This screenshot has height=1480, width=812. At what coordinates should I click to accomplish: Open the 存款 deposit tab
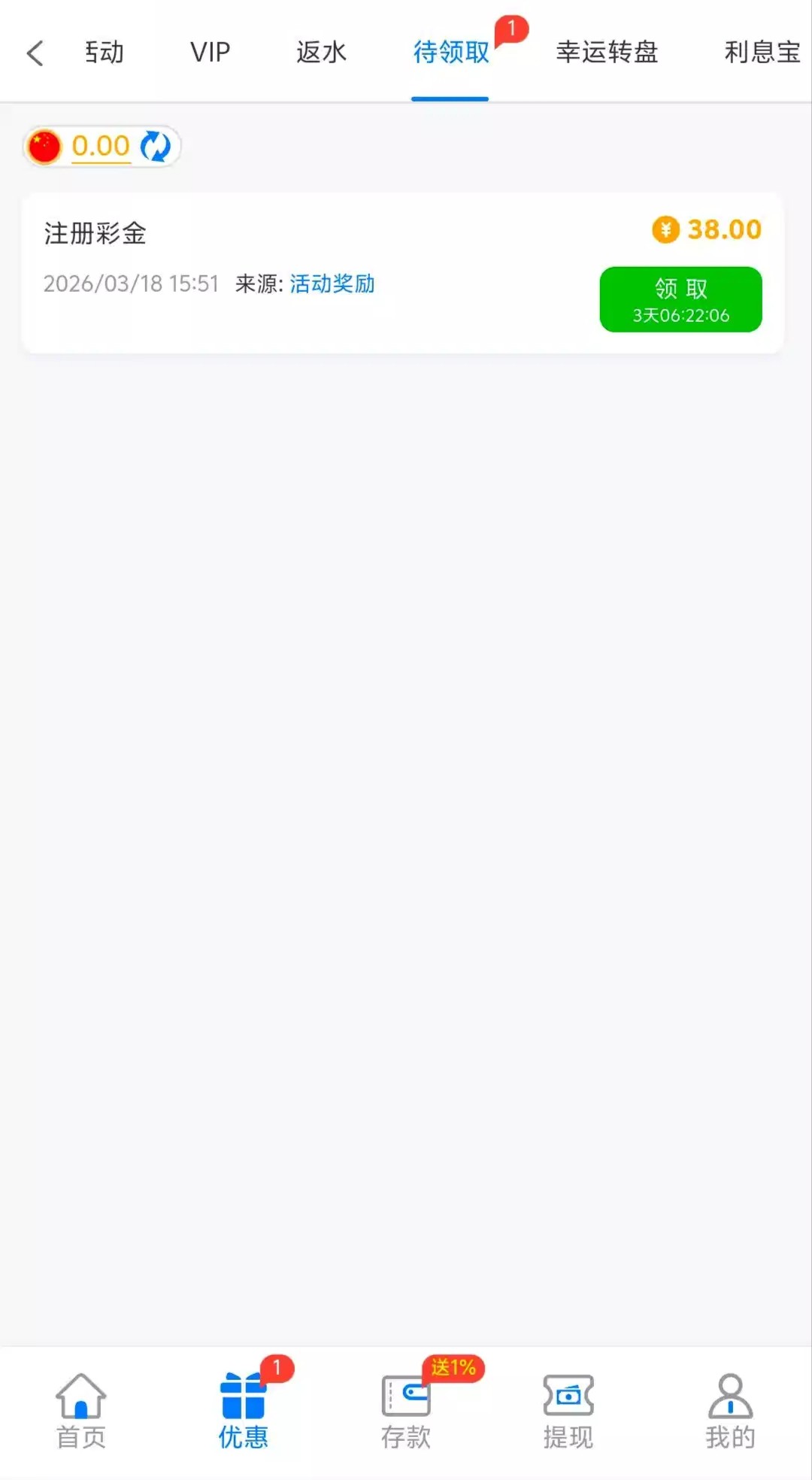[x=406, y=1412]
